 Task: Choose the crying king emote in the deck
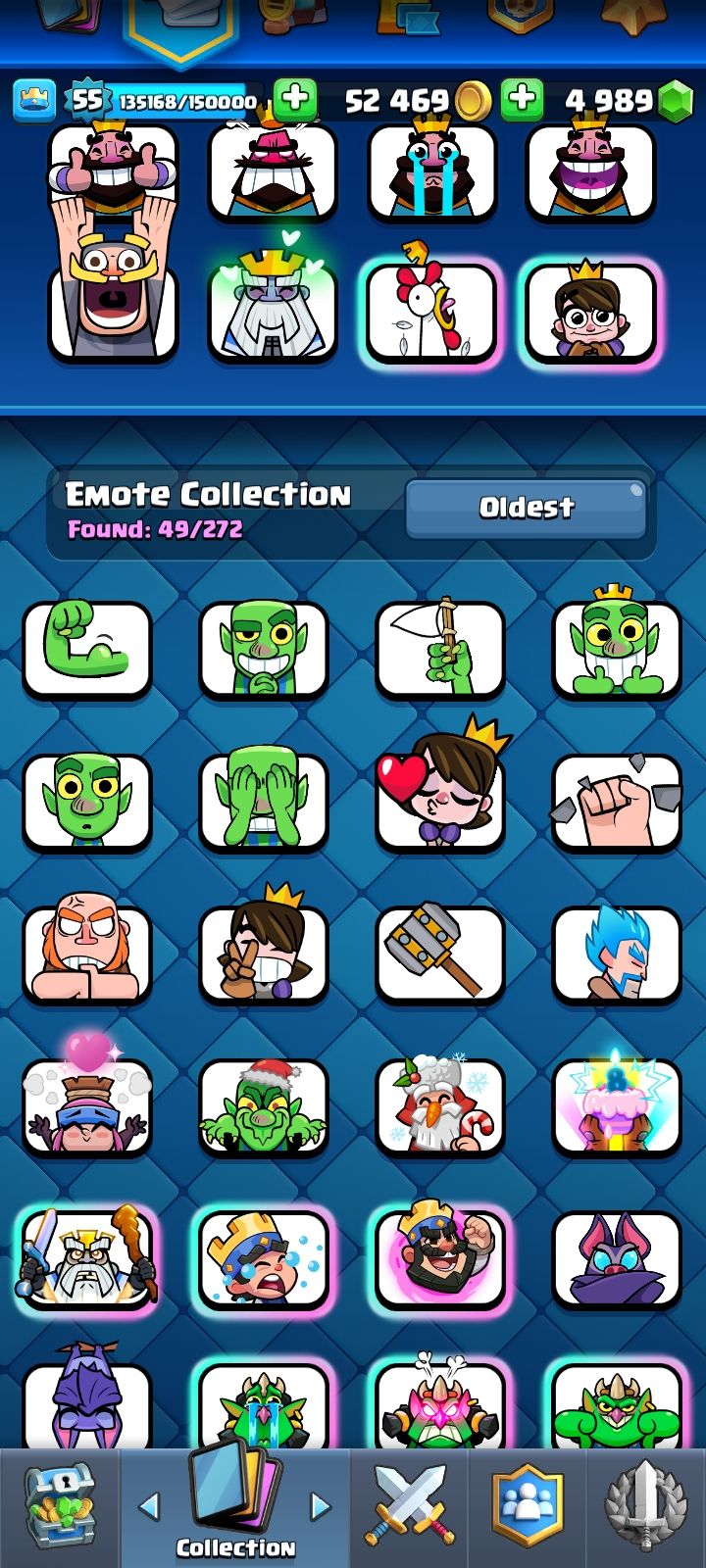pos(430,170)
